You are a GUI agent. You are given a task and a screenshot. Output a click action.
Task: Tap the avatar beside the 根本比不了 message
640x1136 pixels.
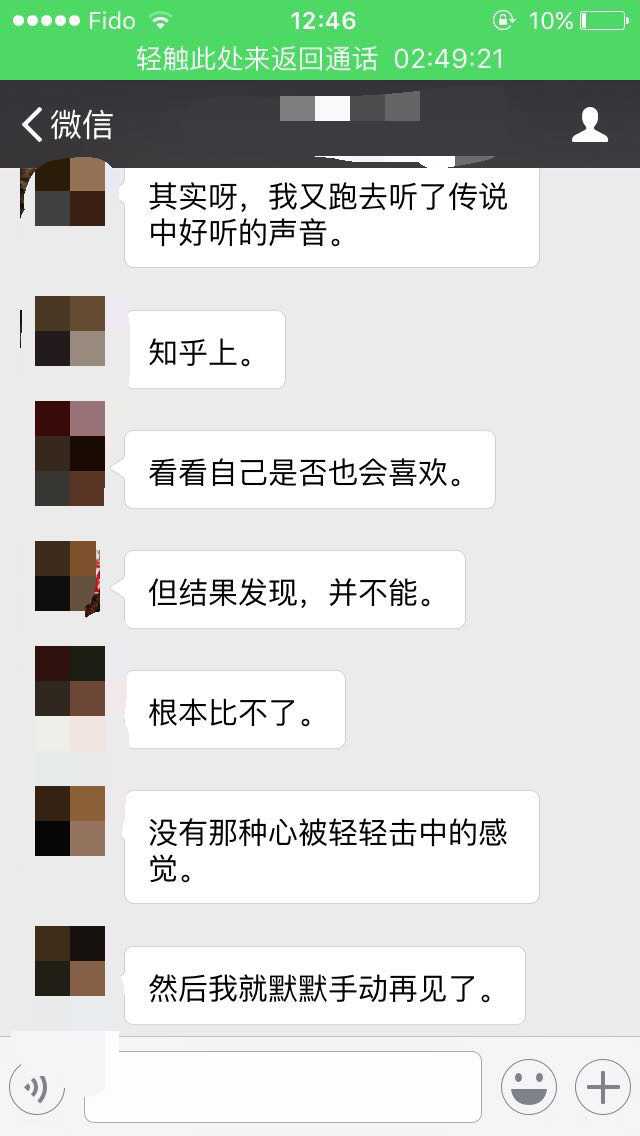(70, 698)
